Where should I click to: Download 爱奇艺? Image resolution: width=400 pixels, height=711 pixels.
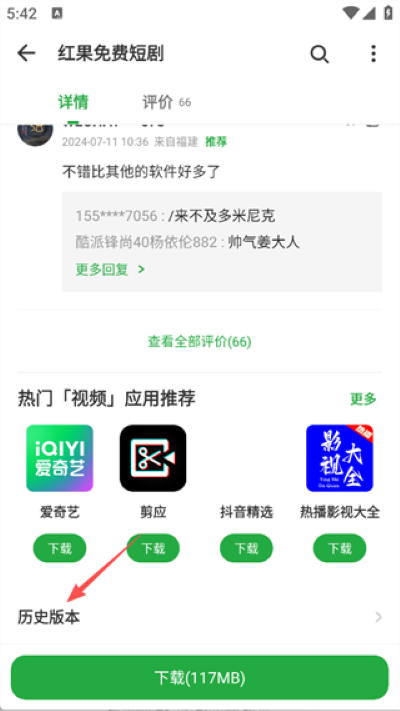[x=59, y=548]
